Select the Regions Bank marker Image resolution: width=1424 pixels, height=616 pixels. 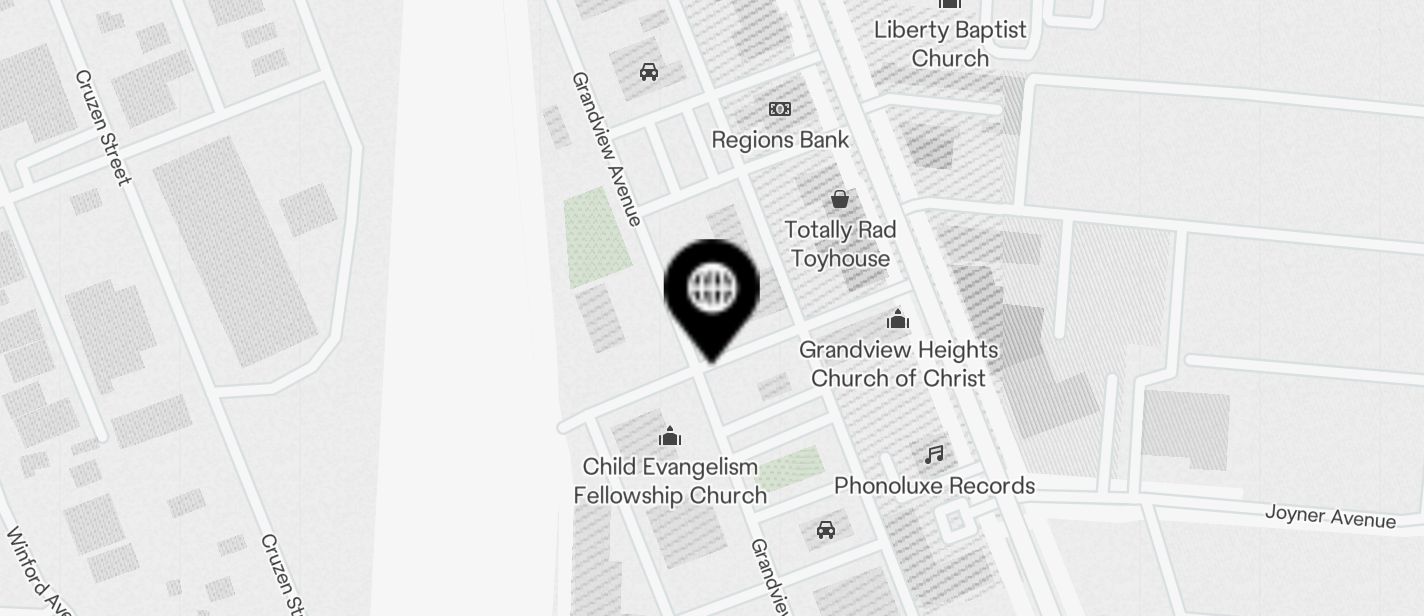coord(779,109)
